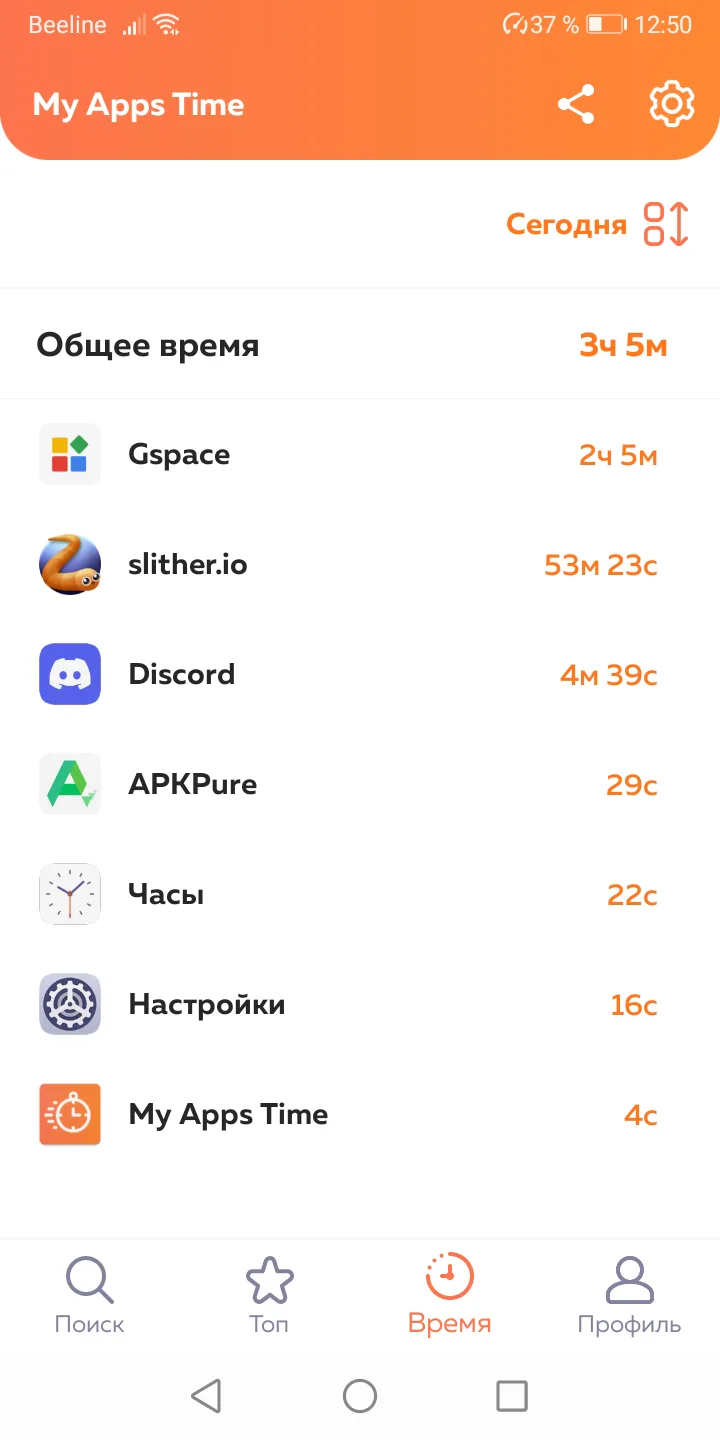The image size is (720, 1440).
Task: View Discord time statistics
Action: click(360, 675)
